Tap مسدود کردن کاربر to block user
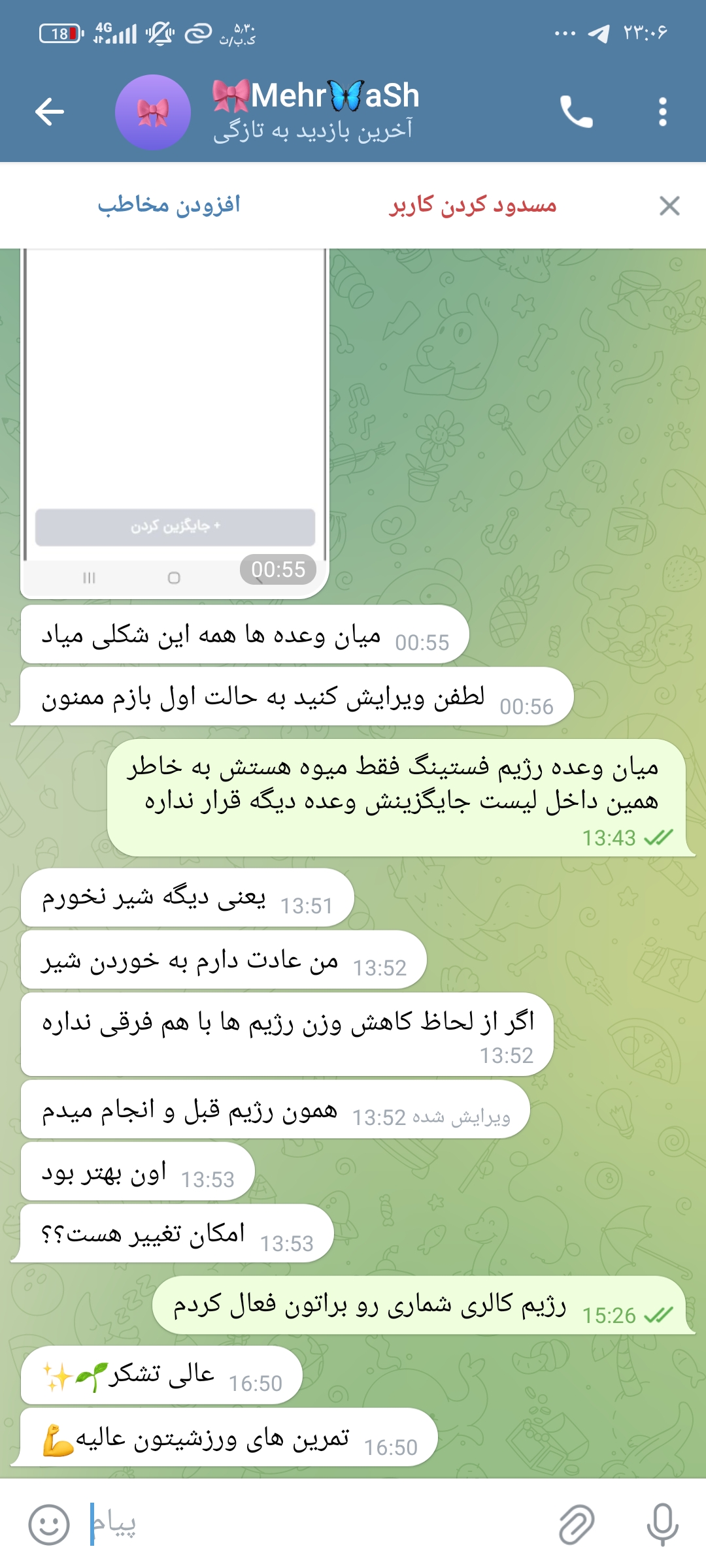Screen dimensions: 706x1568 pyautogui.click(x=473, y=205)
